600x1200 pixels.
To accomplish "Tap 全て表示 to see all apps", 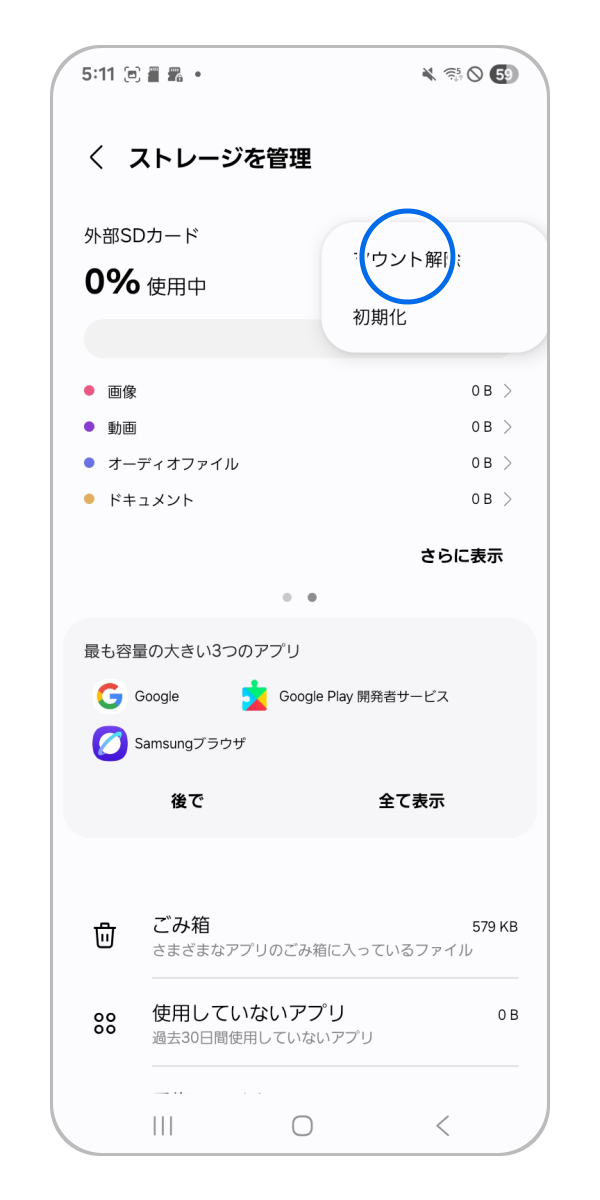I will (x=411, y=800).
